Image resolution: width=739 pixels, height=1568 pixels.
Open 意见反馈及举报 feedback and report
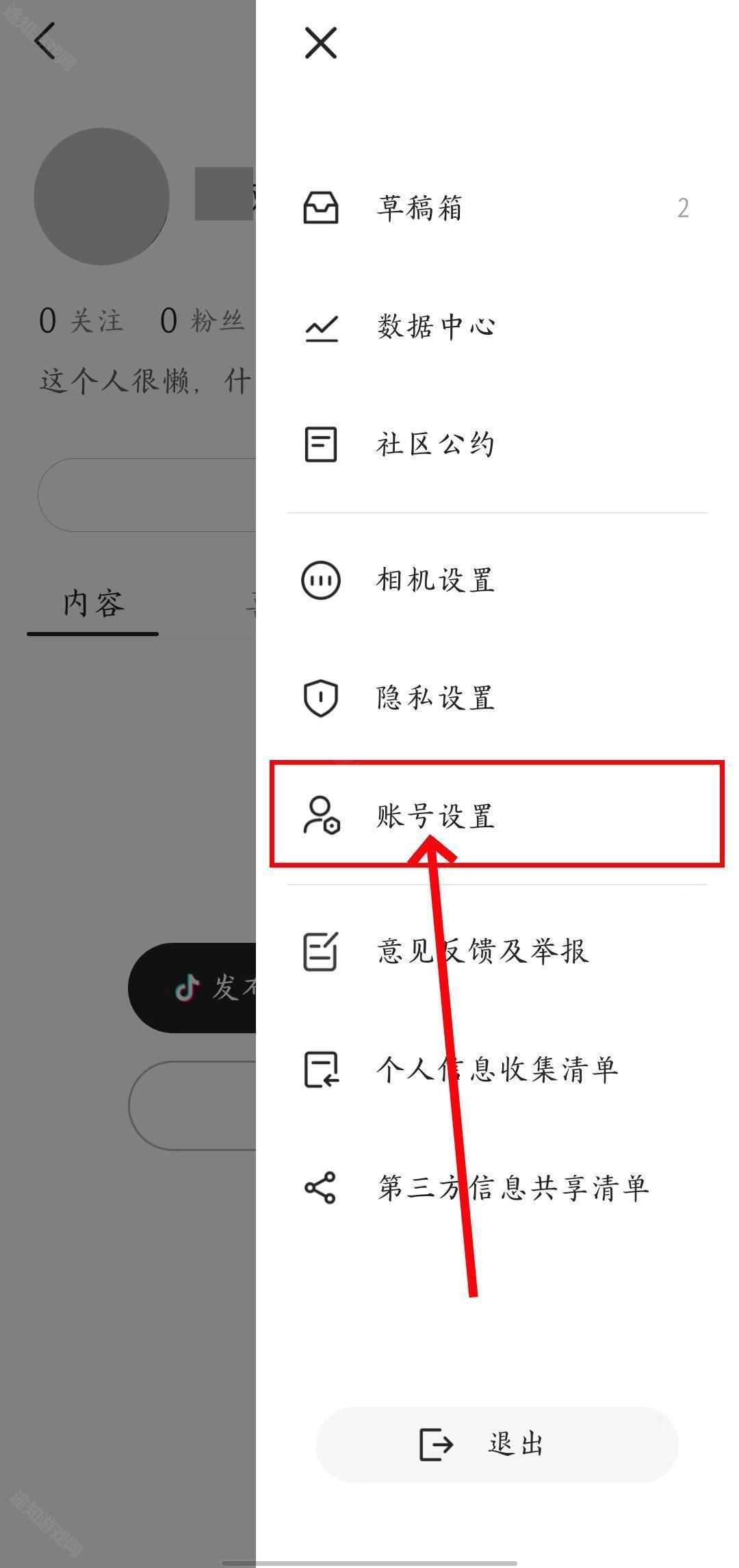point(482,951)
